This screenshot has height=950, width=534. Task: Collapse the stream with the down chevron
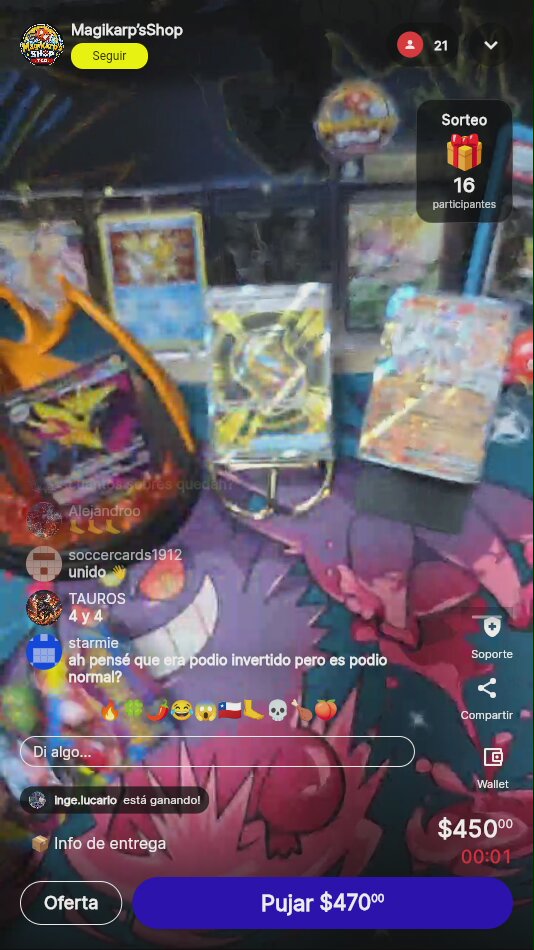[491, 45]
